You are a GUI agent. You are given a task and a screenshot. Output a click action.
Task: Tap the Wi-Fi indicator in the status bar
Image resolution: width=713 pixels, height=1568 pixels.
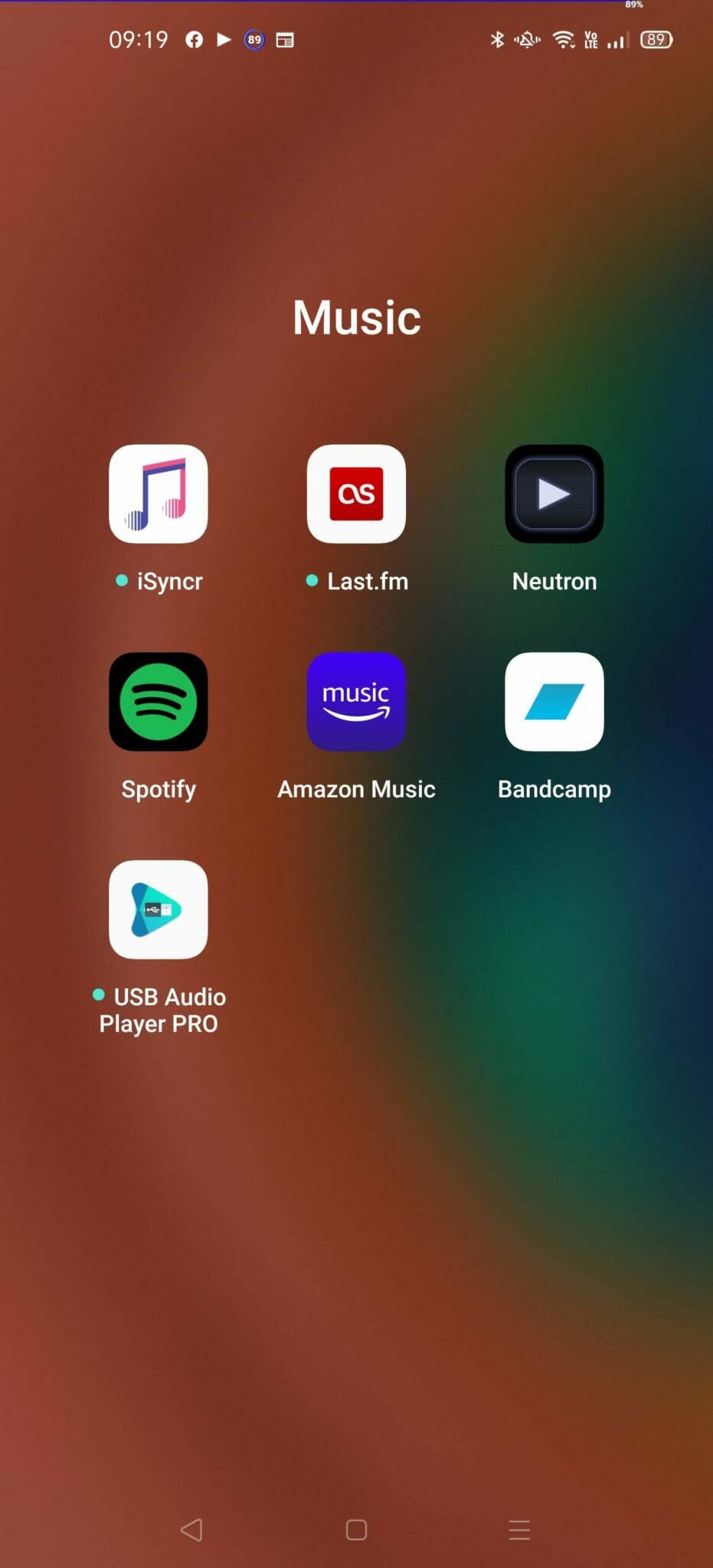[564, 40]
